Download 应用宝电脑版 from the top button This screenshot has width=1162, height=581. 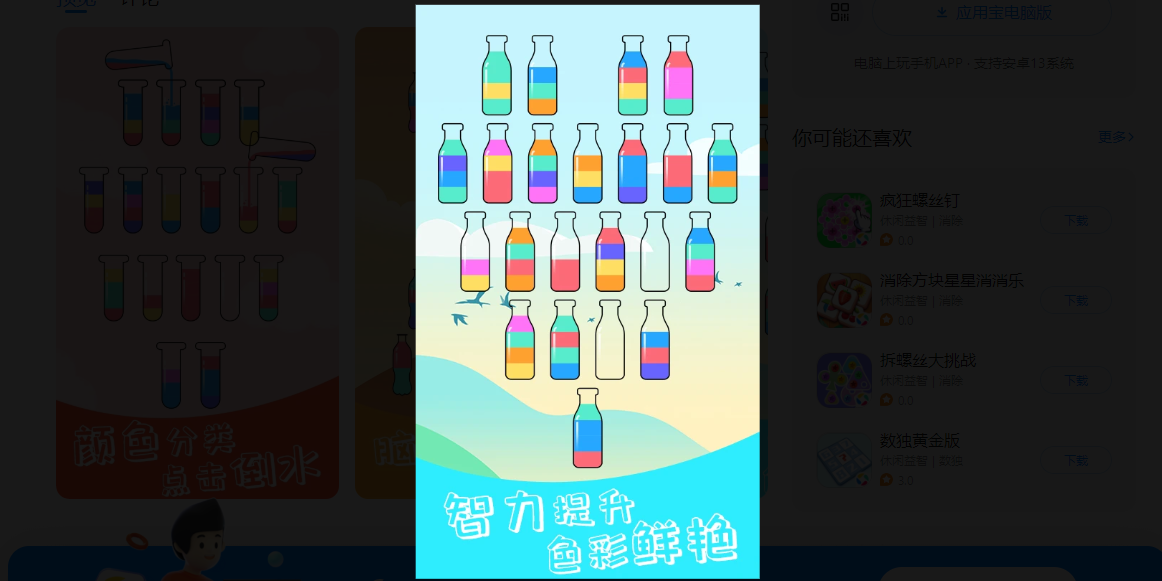tap(993, 13)
